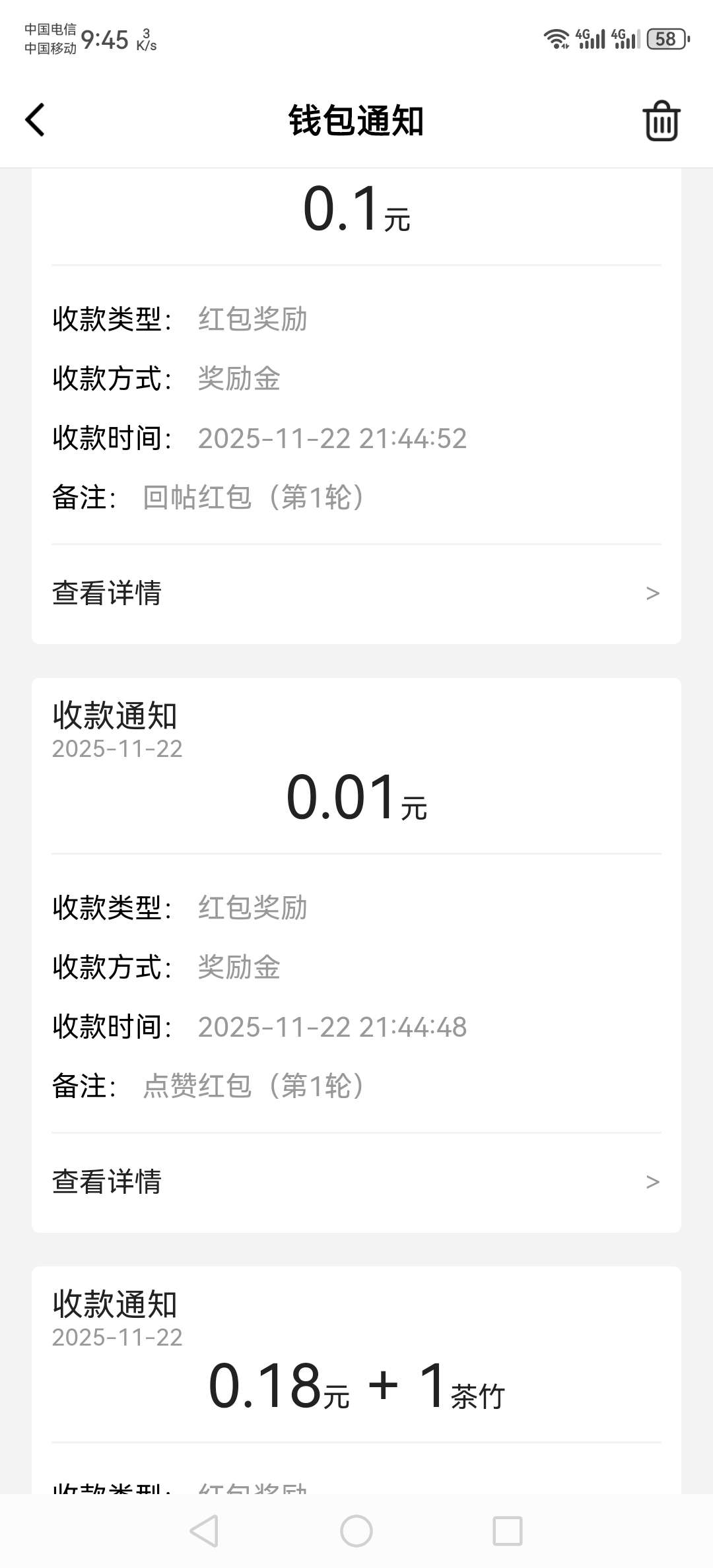Tap the trash icon to clear notifications
The image size is (713, 1568).
[x=661, y=121]
